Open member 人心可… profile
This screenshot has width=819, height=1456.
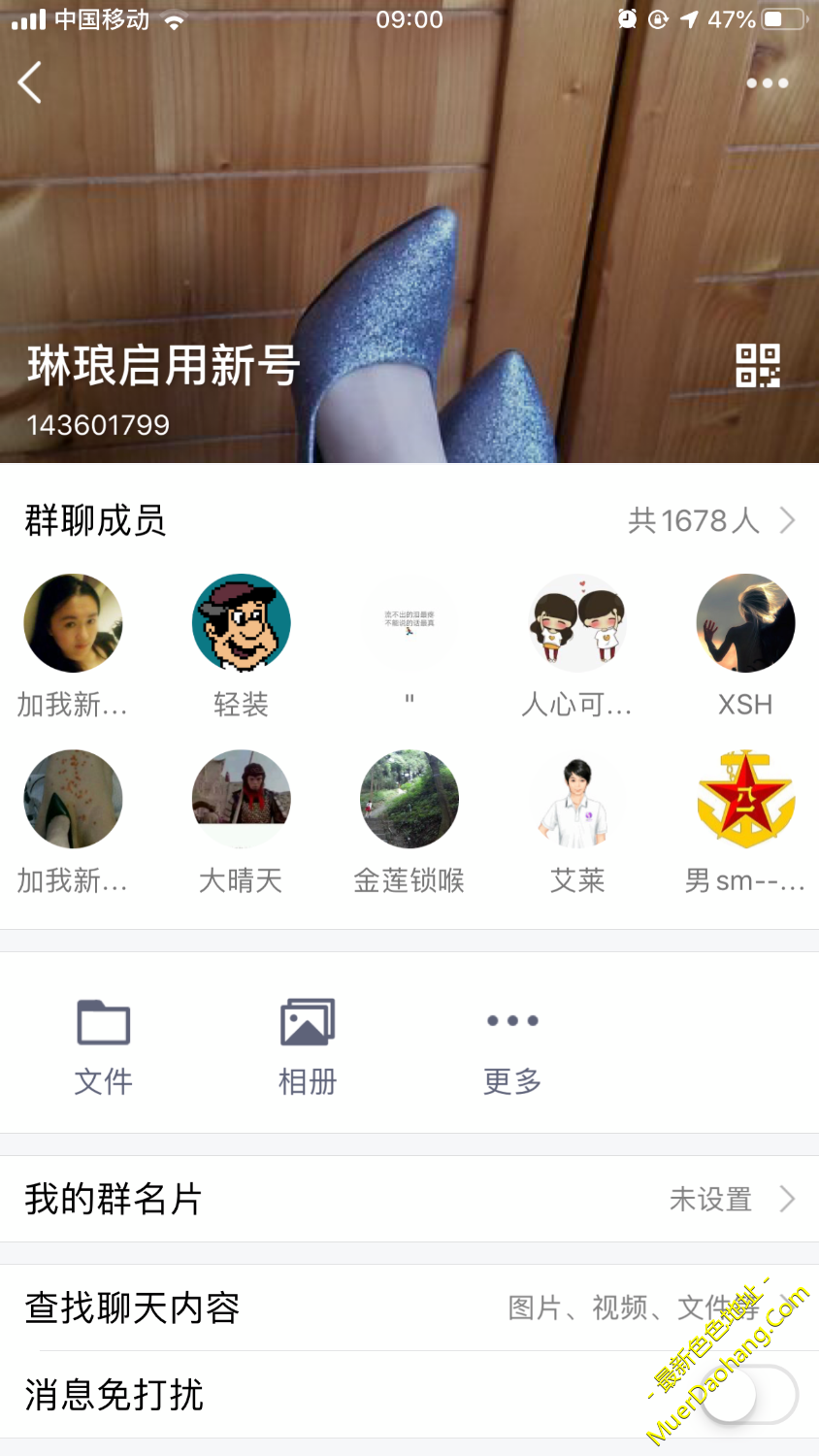pyautogui.click(x=577, y=623)
